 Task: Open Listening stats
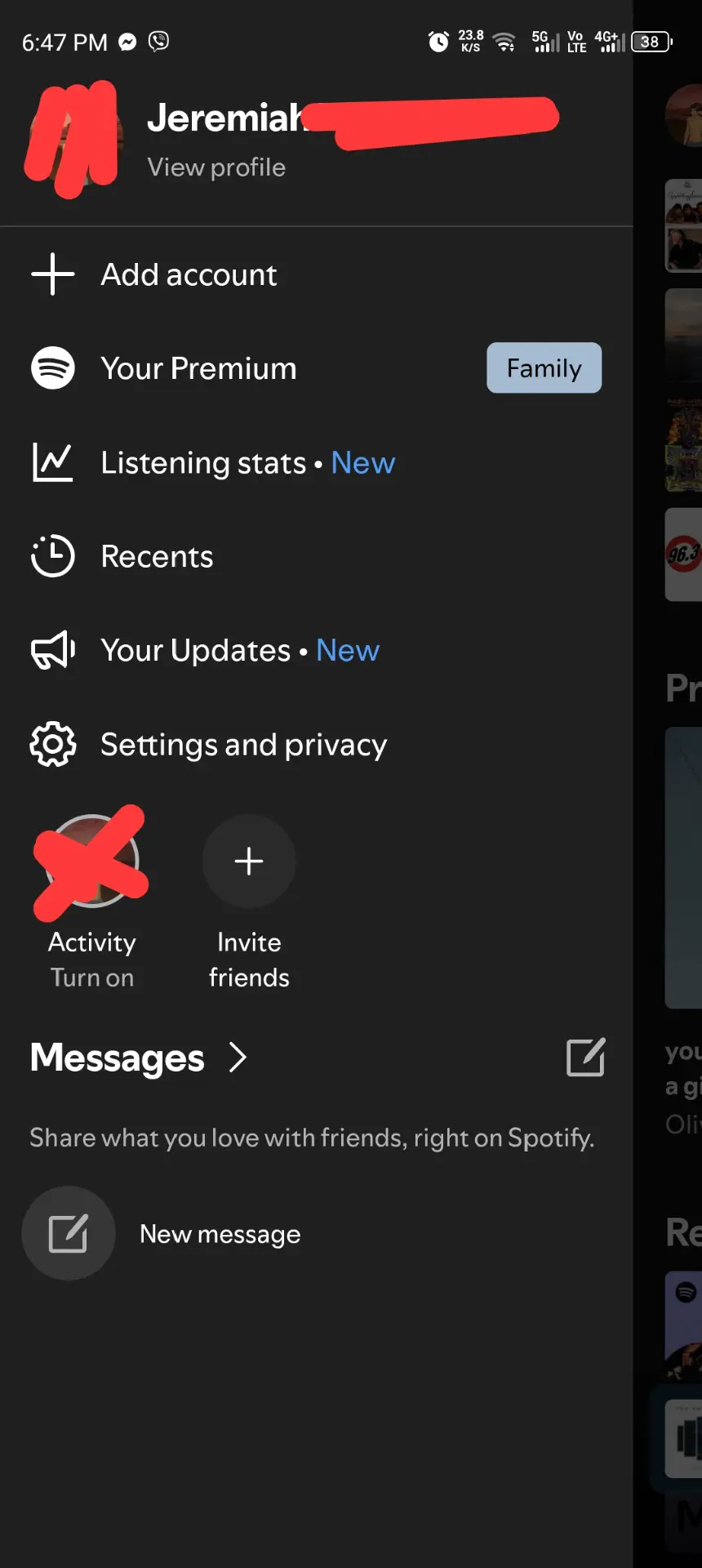[317, 462]
